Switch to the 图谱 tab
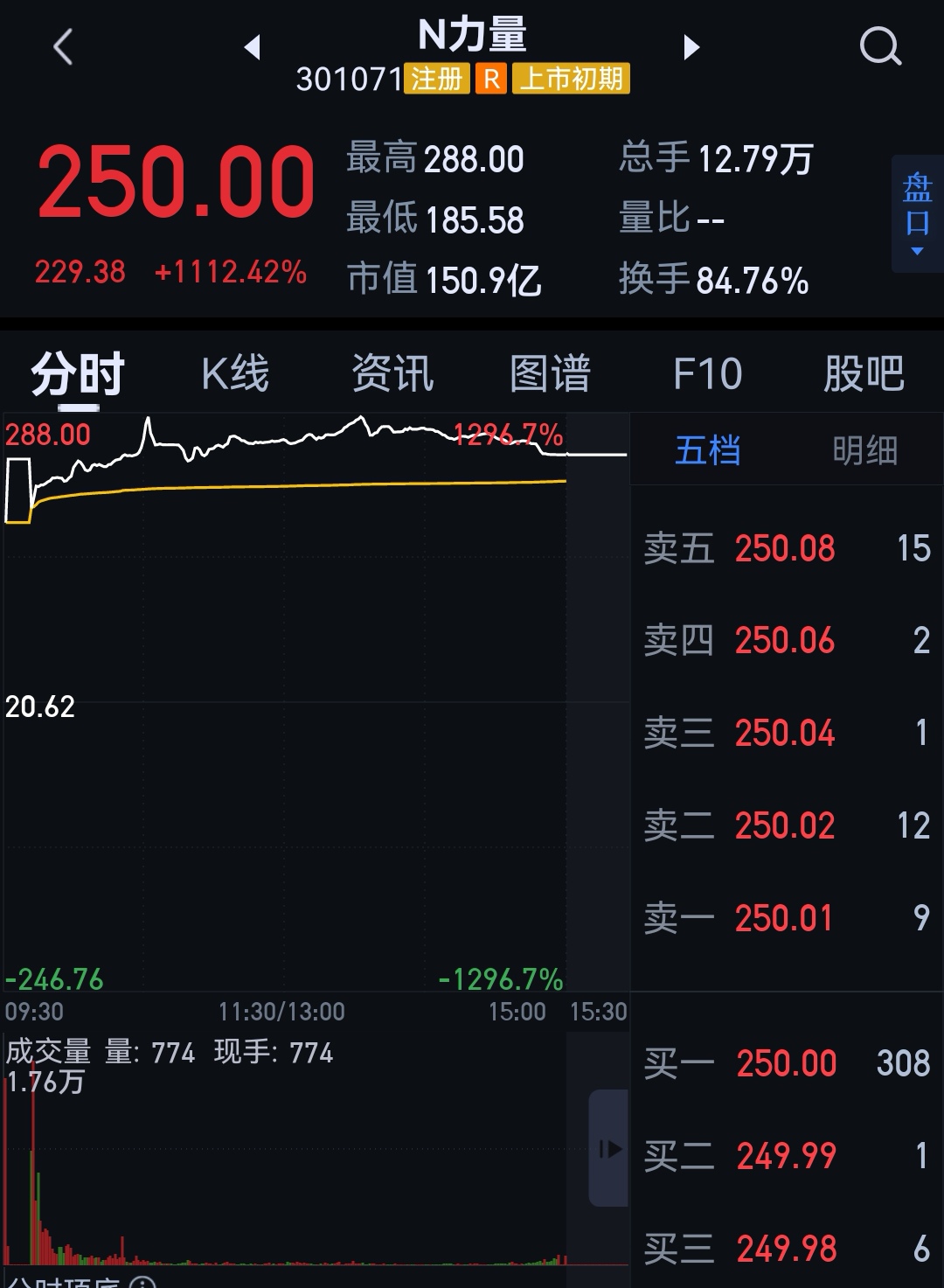 [x=550, y=374]
